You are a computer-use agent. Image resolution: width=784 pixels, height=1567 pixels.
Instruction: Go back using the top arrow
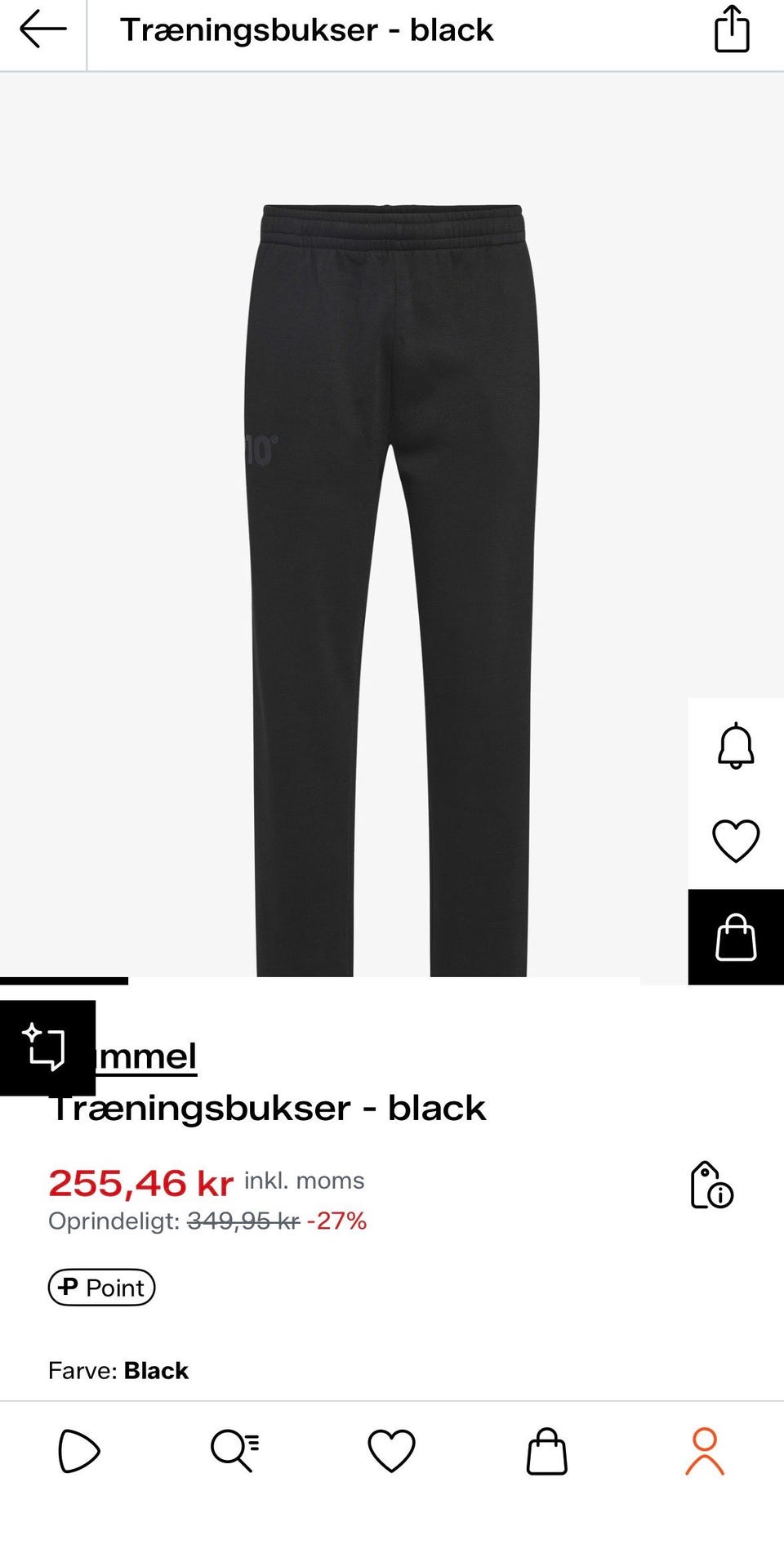(42, 30)
